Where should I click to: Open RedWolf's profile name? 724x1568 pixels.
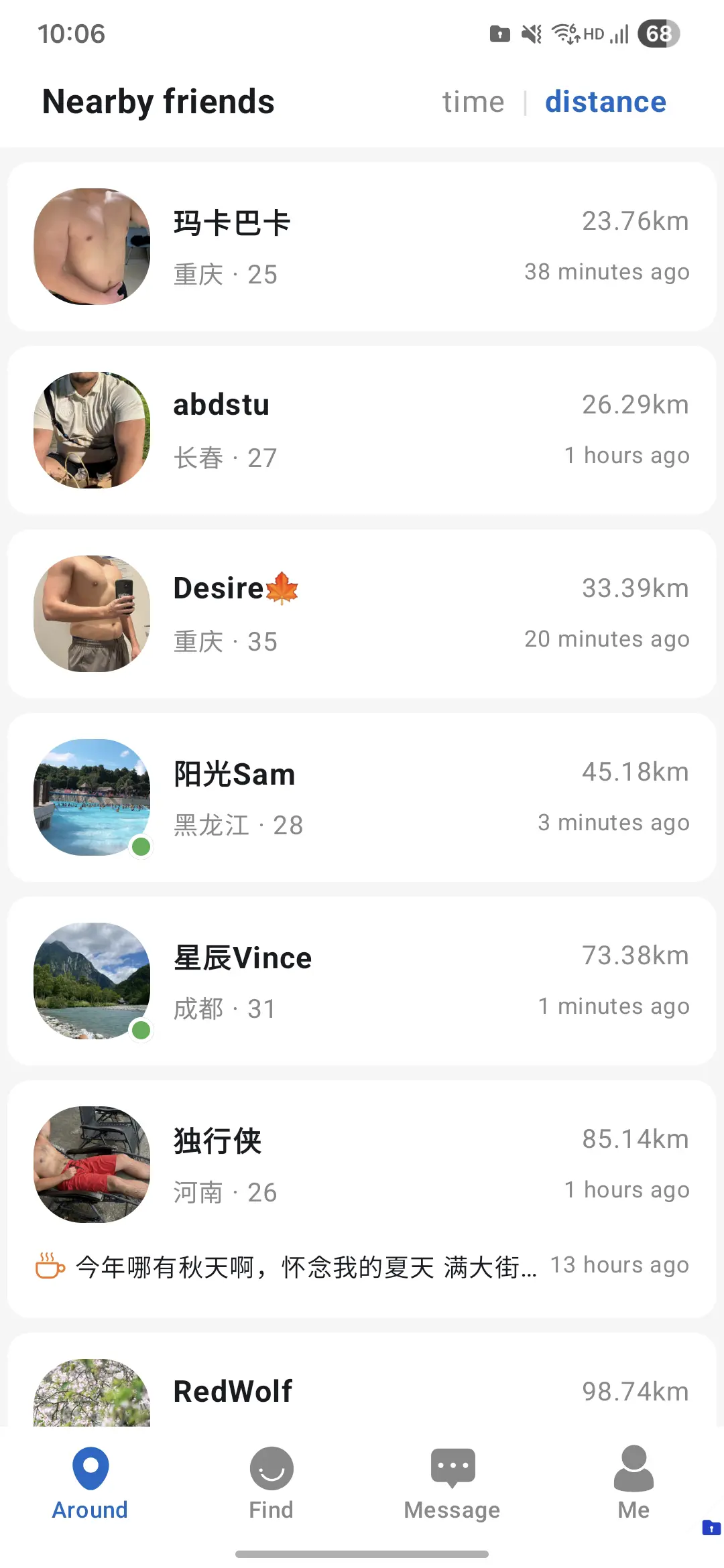[232, 1391]
